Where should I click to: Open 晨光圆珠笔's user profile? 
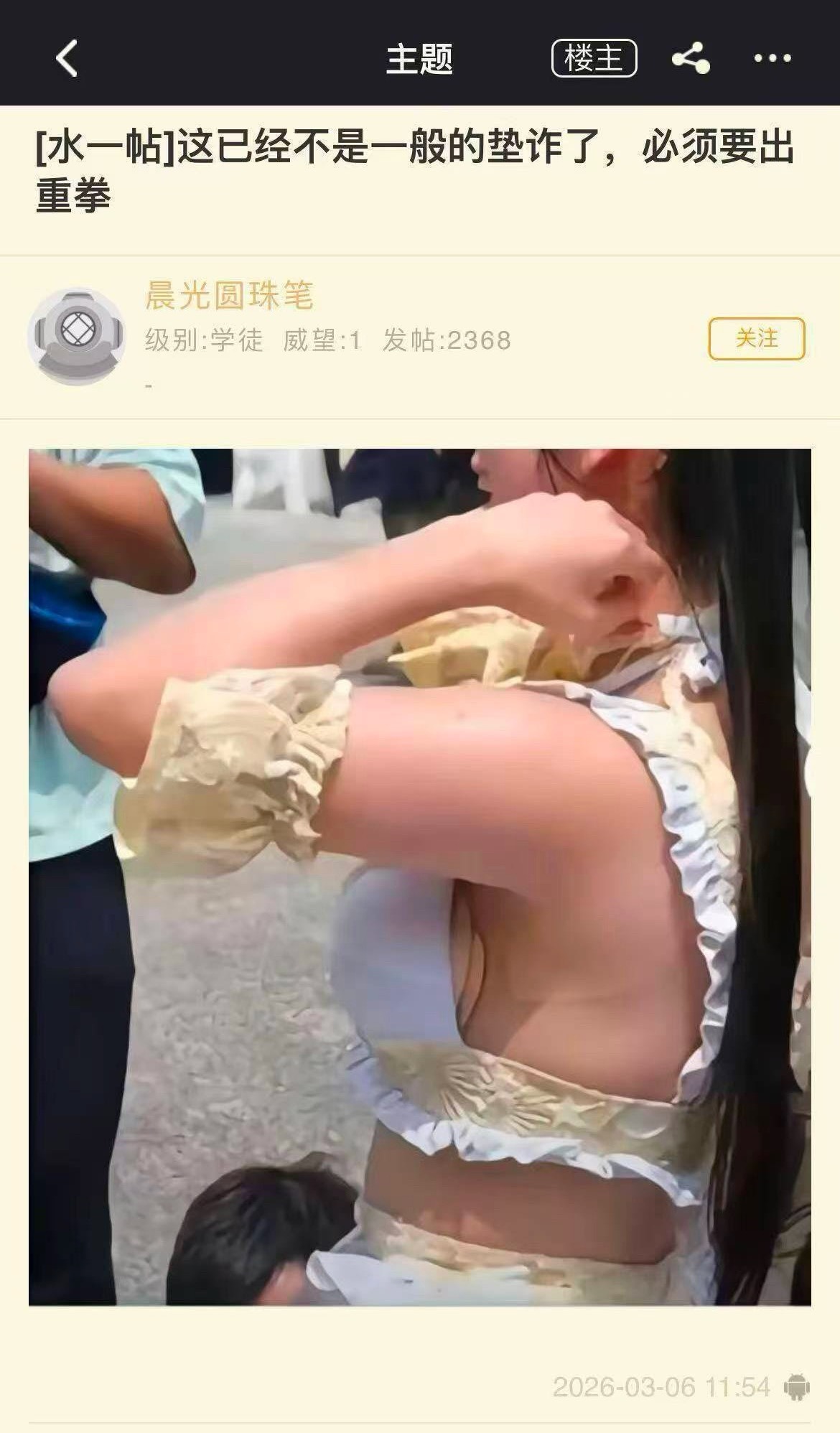[x=229, y=295]
